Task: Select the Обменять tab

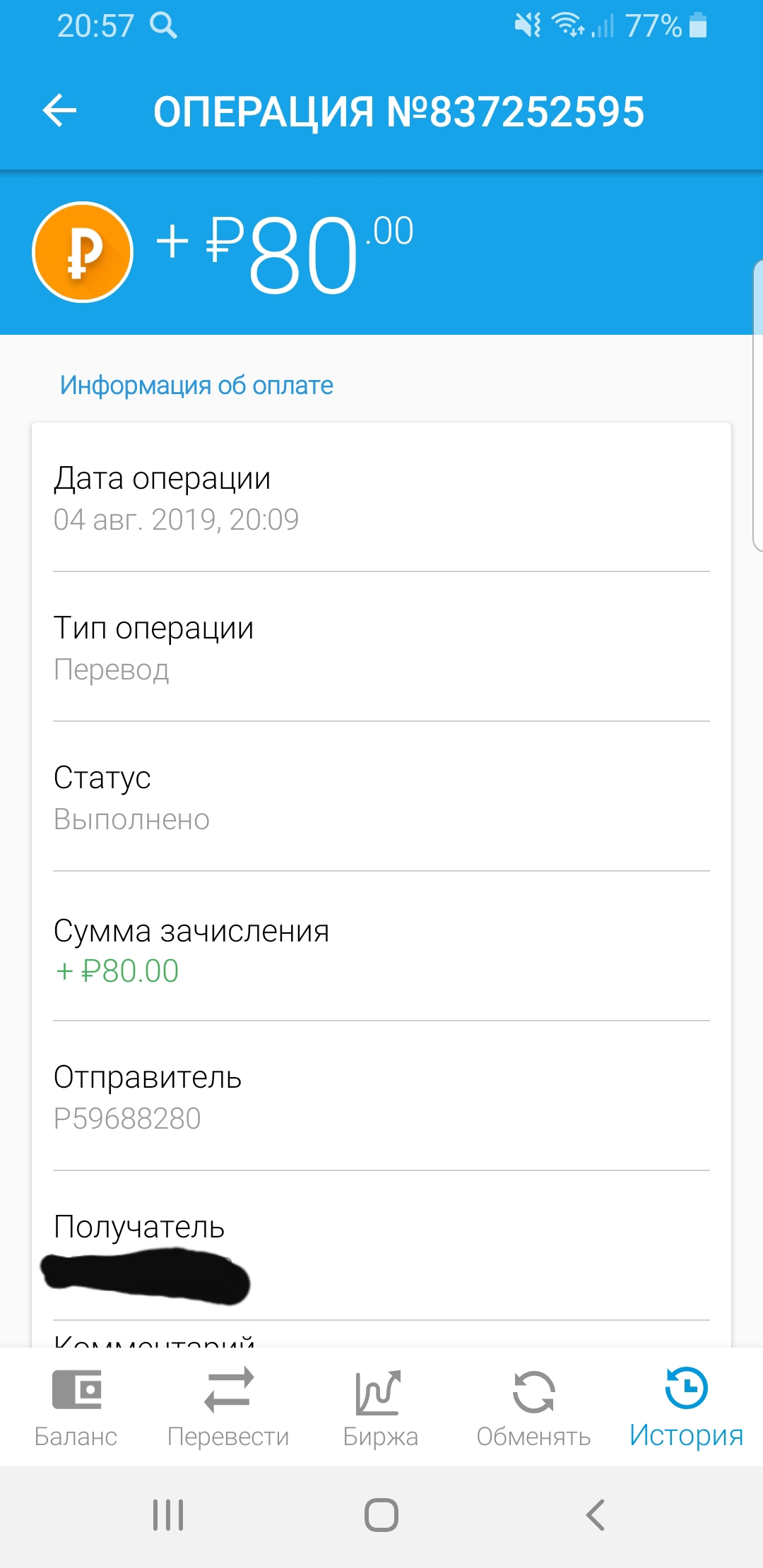Action: point(533,1407)
